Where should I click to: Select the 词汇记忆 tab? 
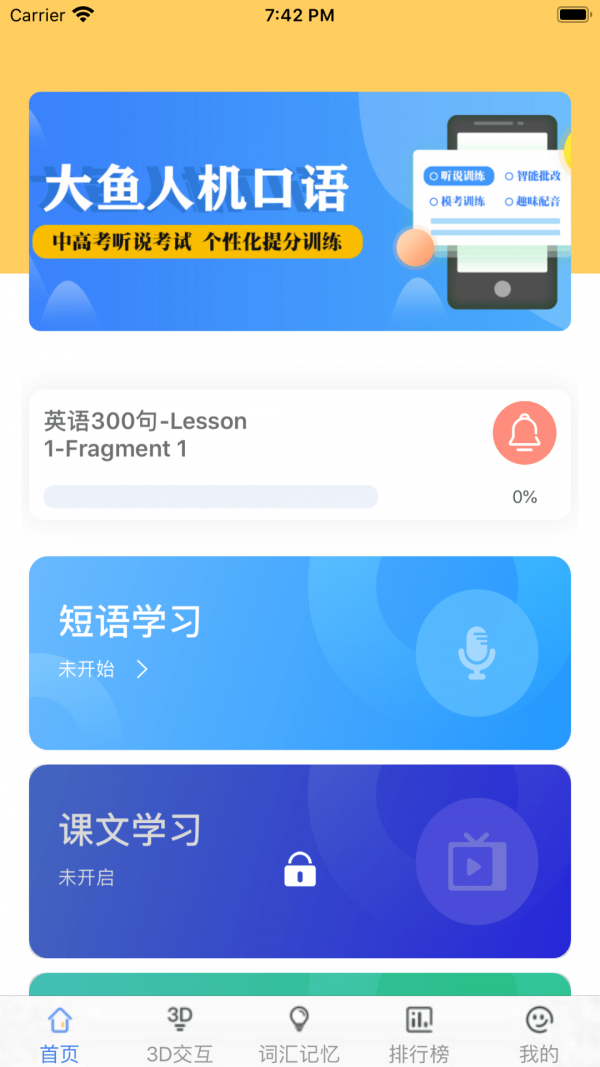[x=299, y=1034]
